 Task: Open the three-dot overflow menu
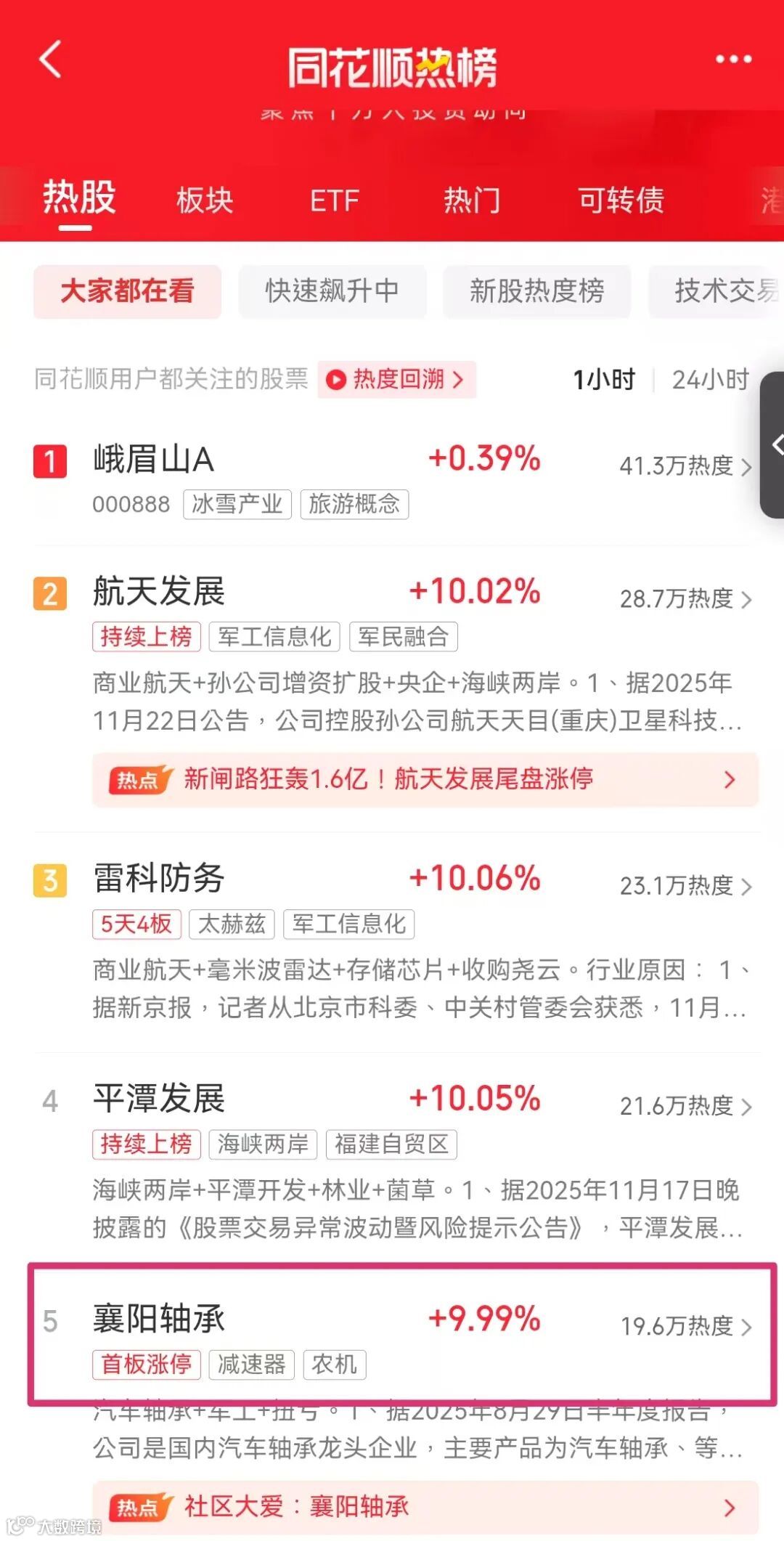tap(734, 59)
